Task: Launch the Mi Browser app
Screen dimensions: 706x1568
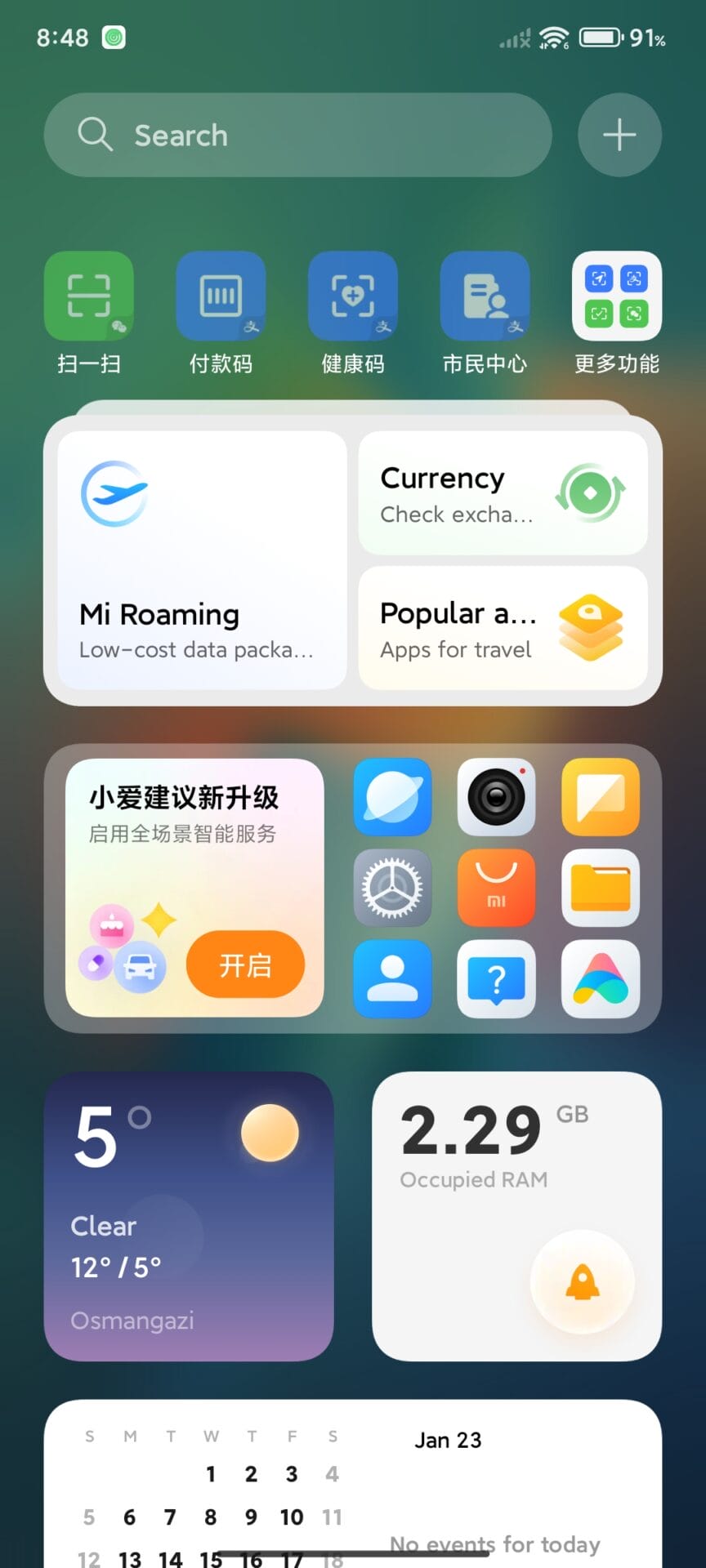Action: (x=392, y=796)
